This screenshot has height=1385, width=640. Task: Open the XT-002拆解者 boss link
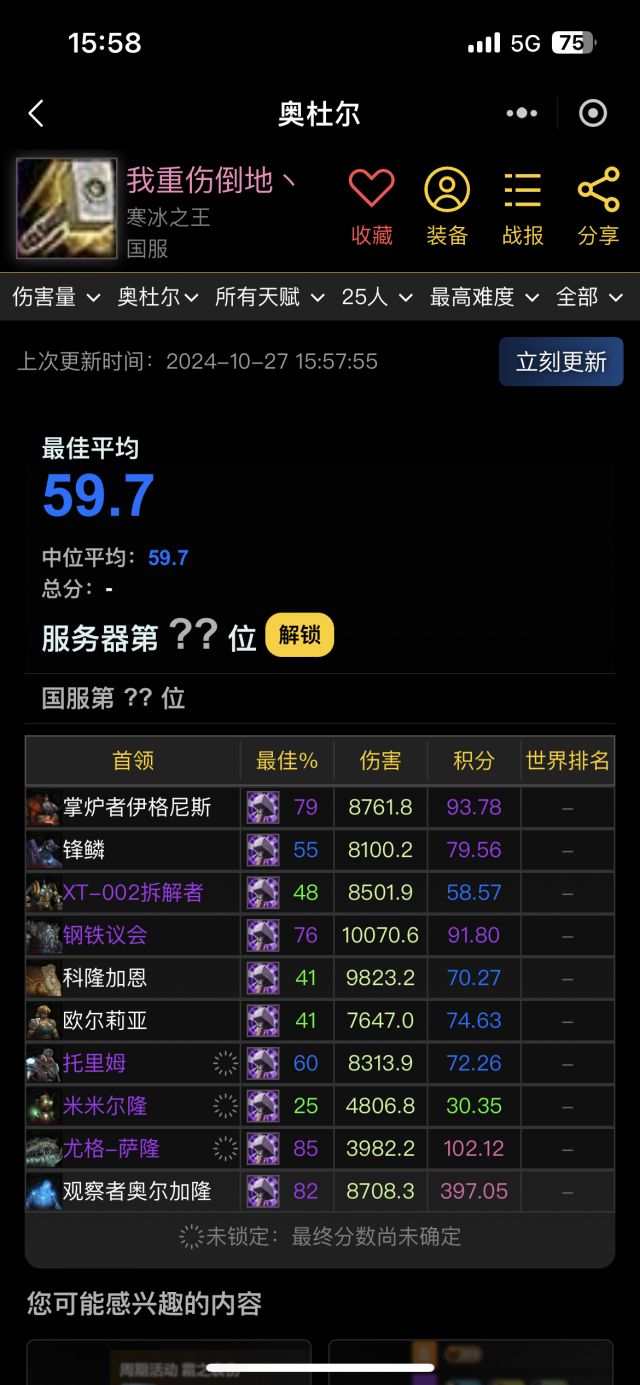pos(132,892)
